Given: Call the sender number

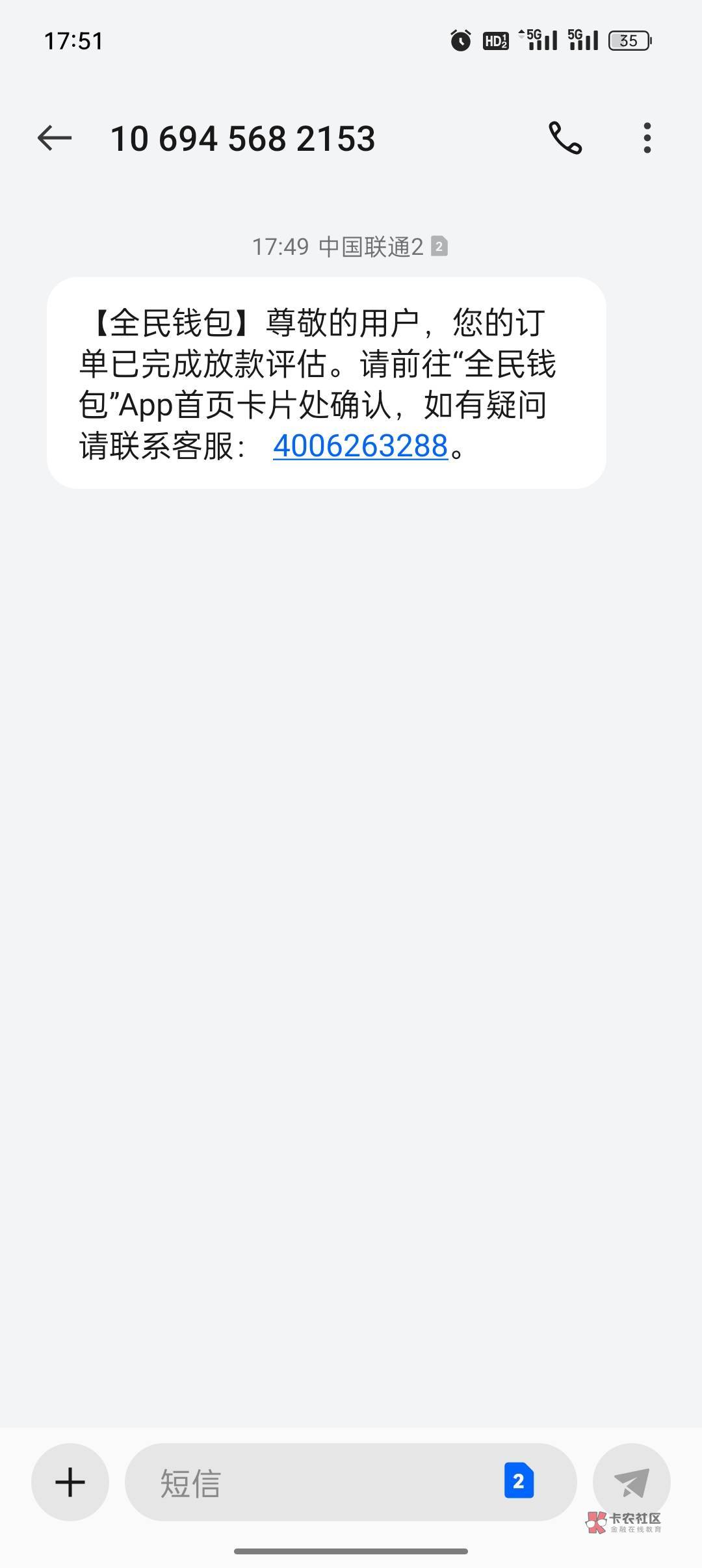Looking at the screenshot, I should [565, 138].
